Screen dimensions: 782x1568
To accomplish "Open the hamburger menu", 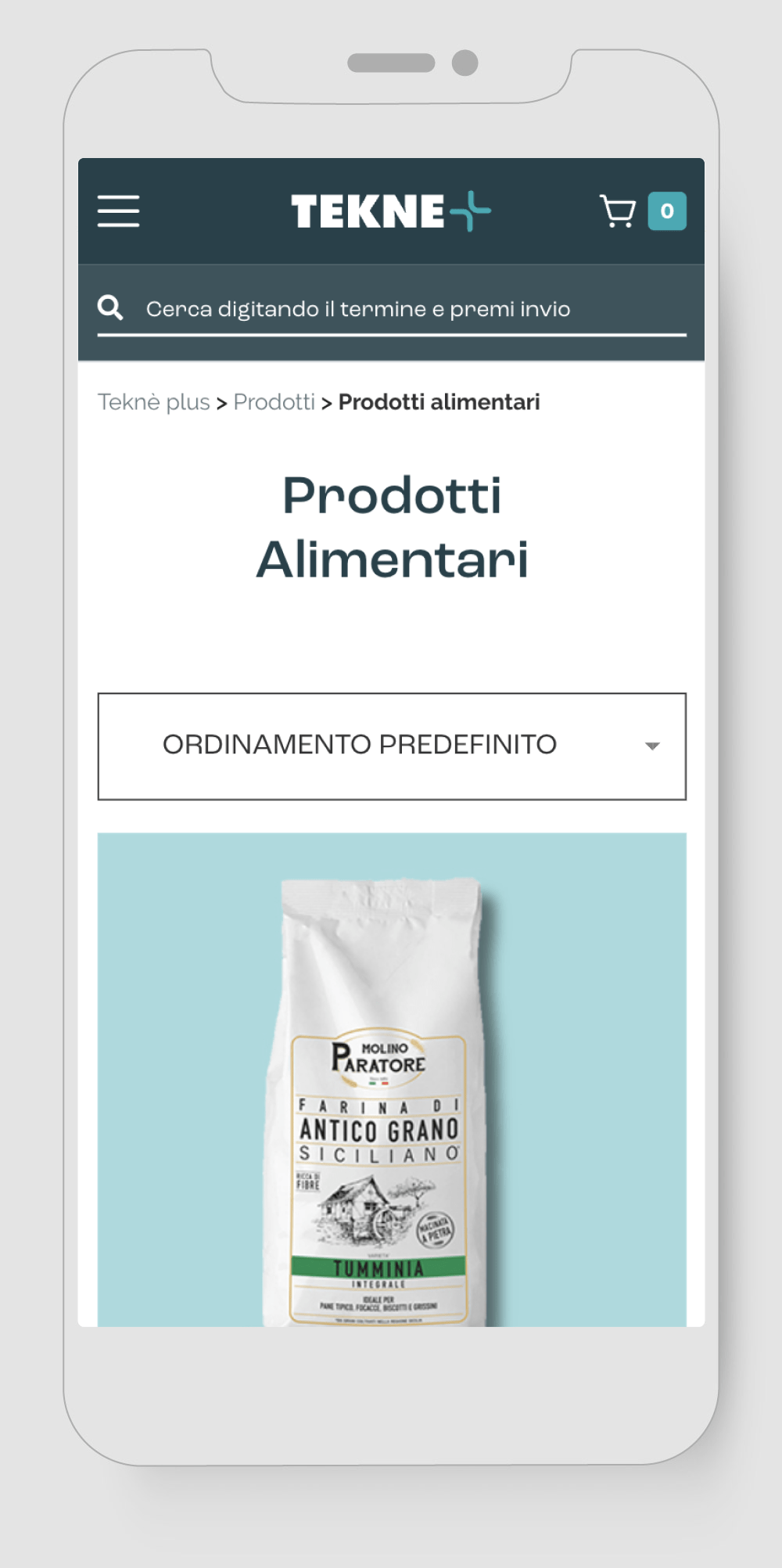I will 118,211.
